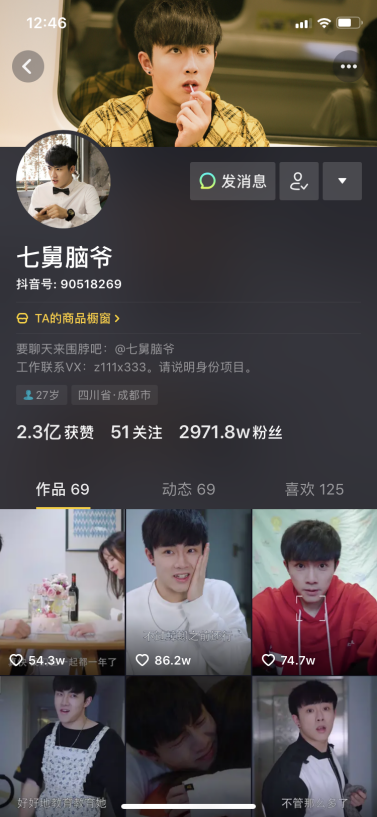
Task: Expand the dropdown arrow beside follow button
Action: [x=342, y=181]
